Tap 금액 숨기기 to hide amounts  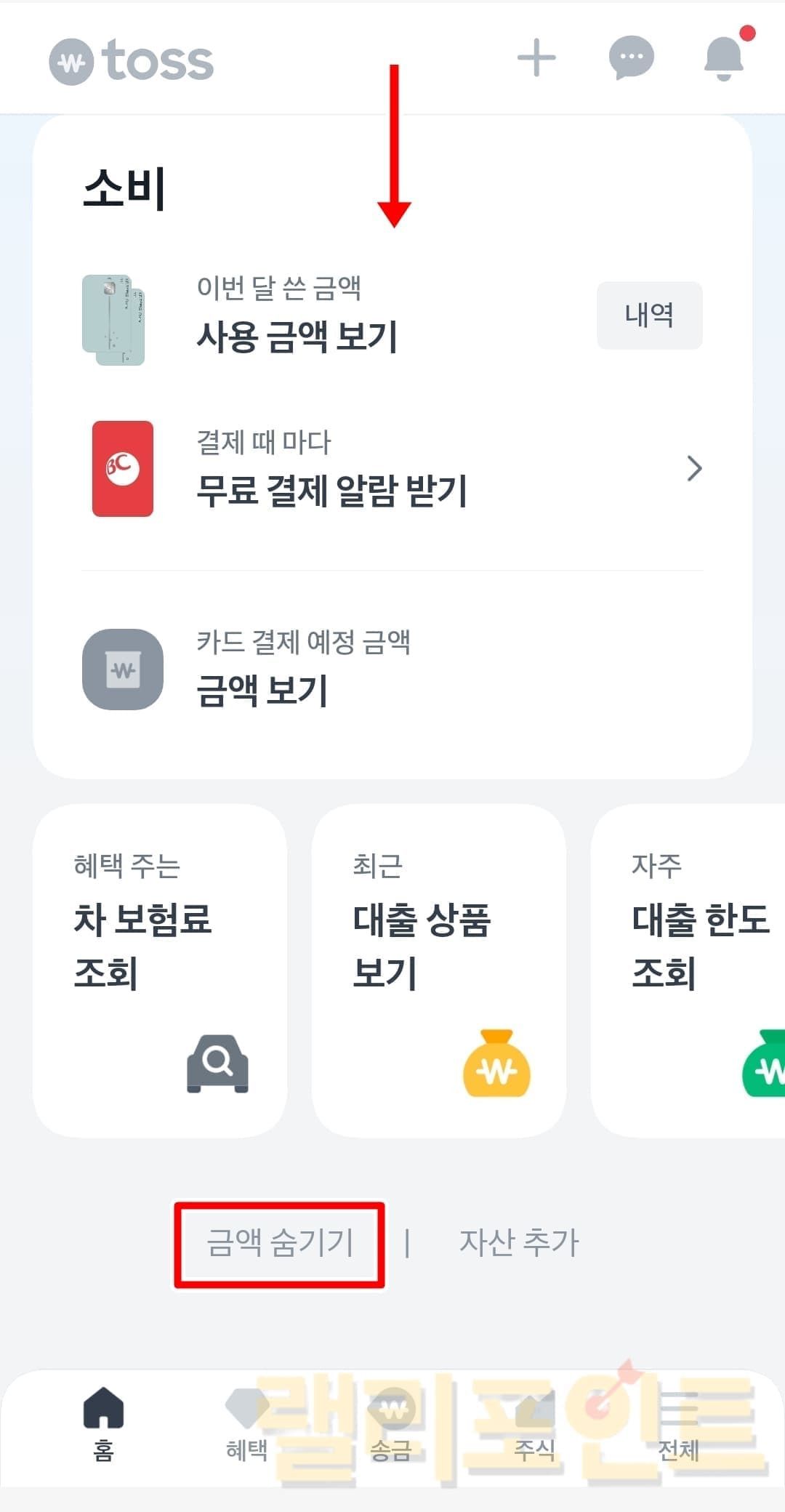280,1242
